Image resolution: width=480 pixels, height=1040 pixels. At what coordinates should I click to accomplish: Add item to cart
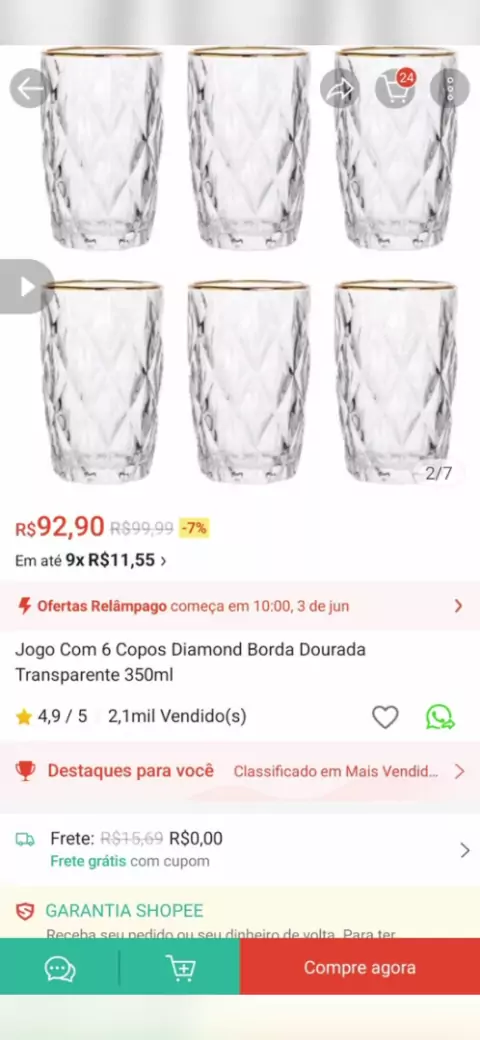(x=180, y=968)
